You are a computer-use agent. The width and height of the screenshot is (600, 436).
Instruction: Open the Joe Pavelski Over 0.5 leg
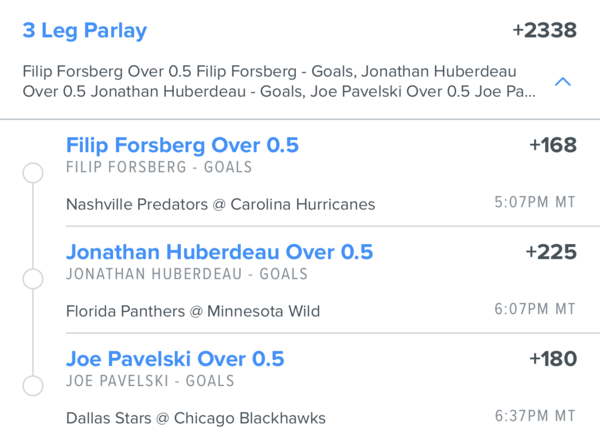pyautogui.click(x=175, y=358)
